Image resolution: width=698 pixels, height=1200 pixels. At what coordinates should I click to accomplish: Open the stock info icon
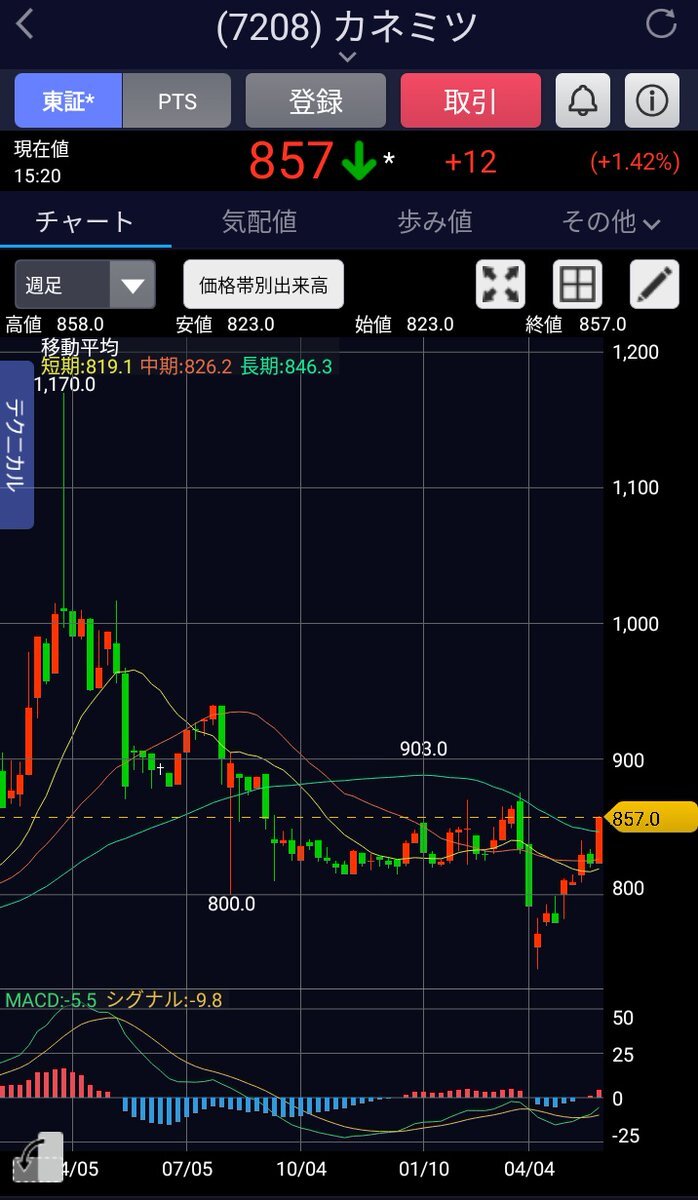652,101
